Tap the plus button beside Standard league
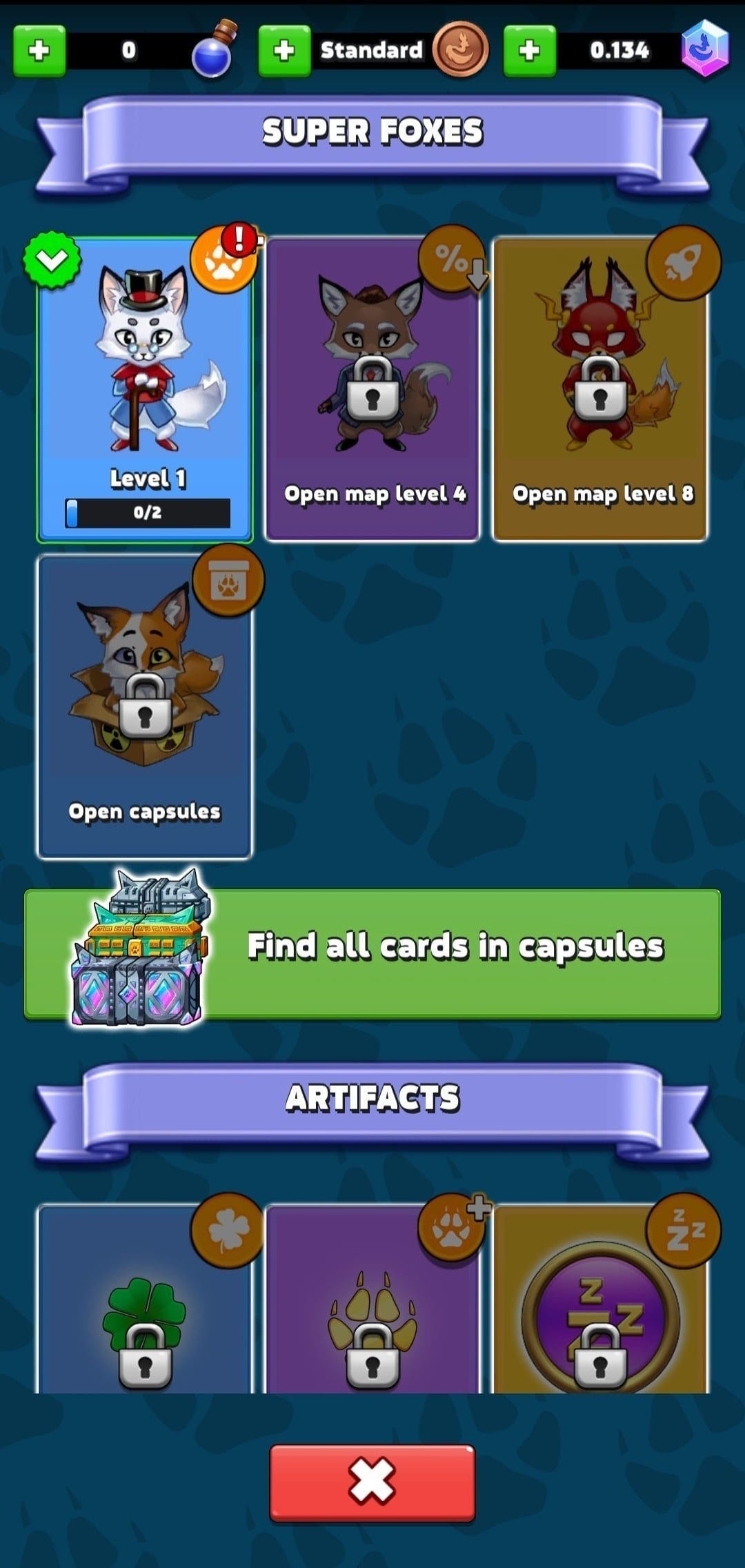This screenshot has width=745, height=1568. pyautogui.click(x=284, y=50)
